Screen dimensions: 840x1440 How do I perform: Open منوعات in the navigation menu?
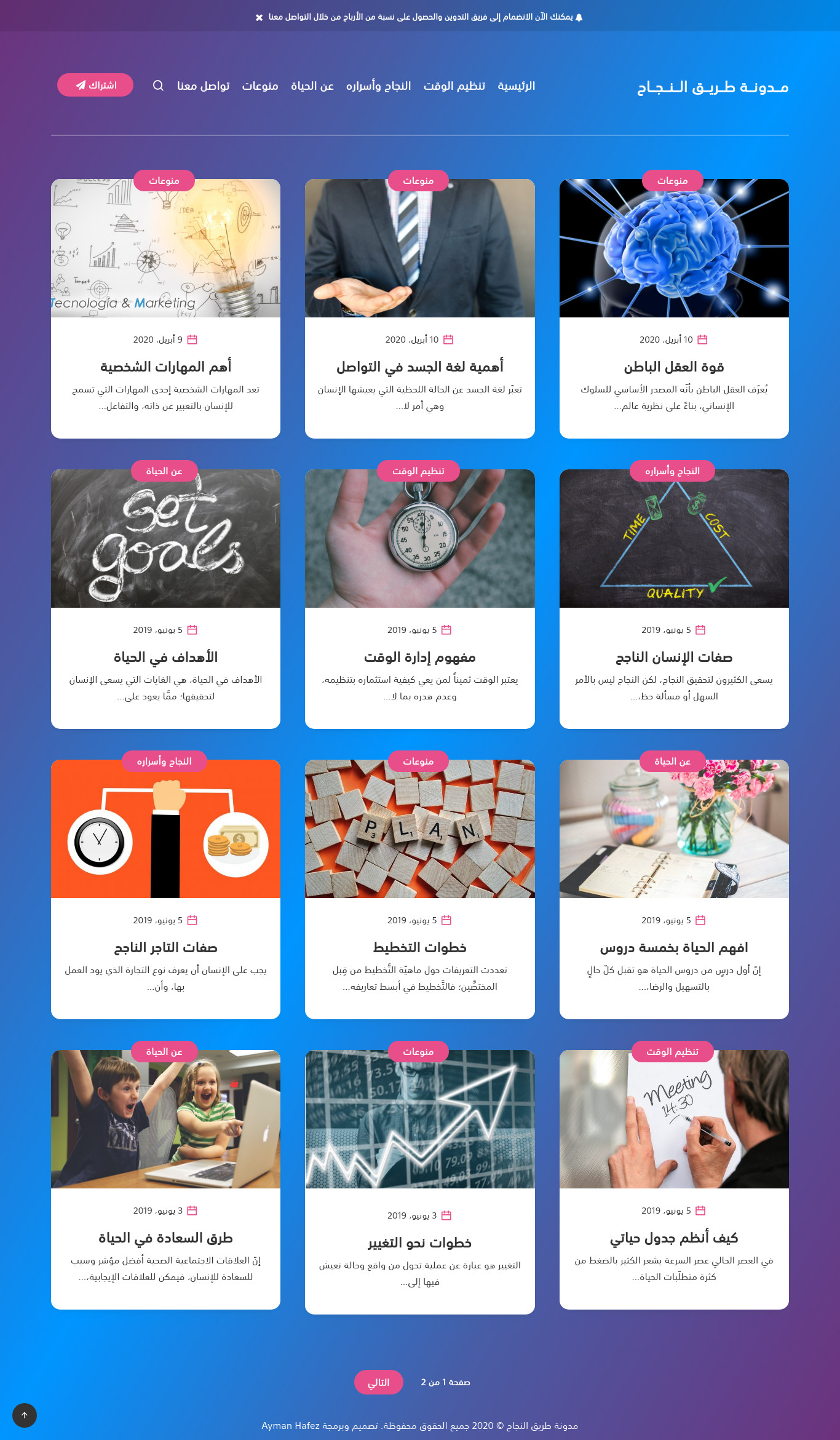260,86
